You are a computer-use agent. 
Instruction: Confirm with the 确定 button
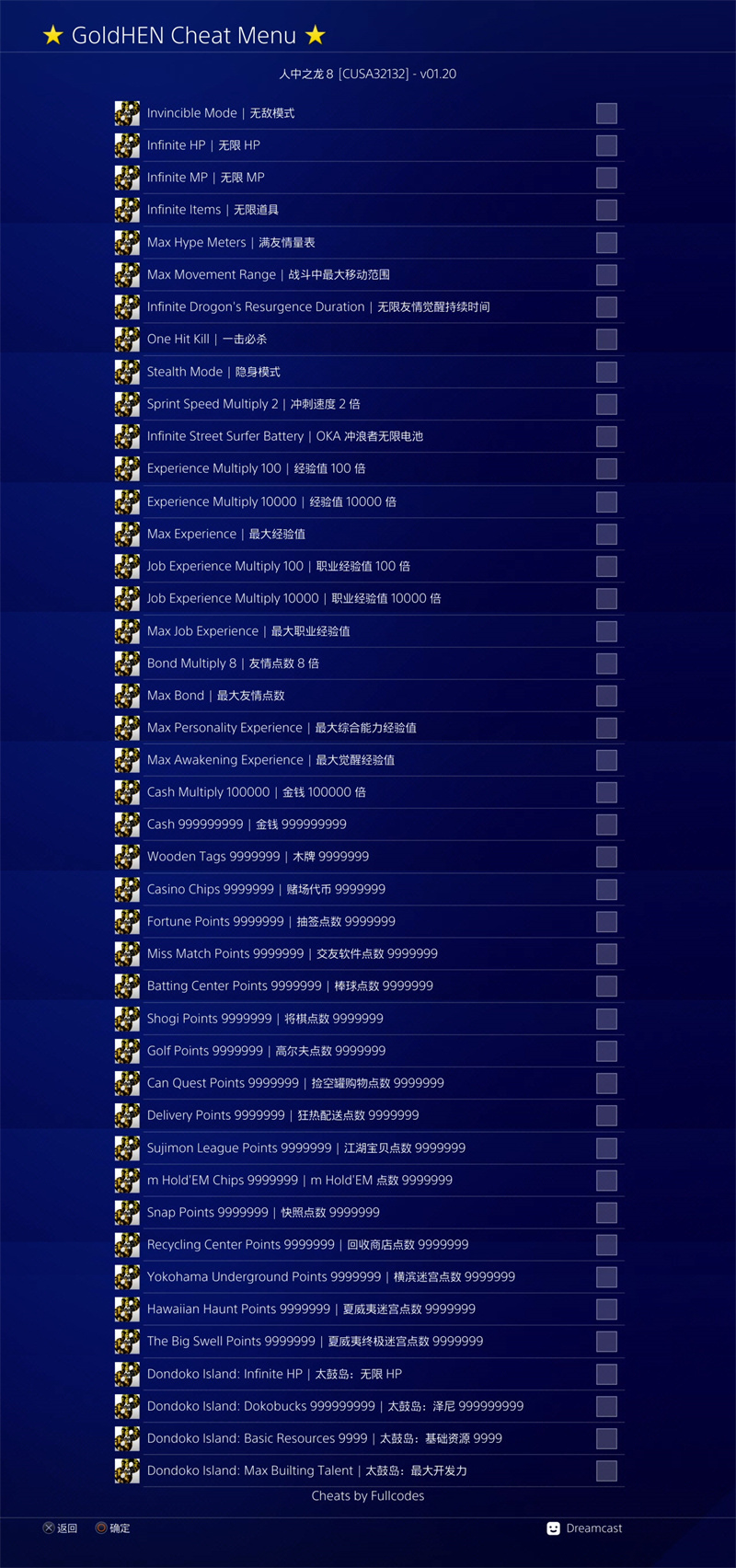(x=112, y=1528)
